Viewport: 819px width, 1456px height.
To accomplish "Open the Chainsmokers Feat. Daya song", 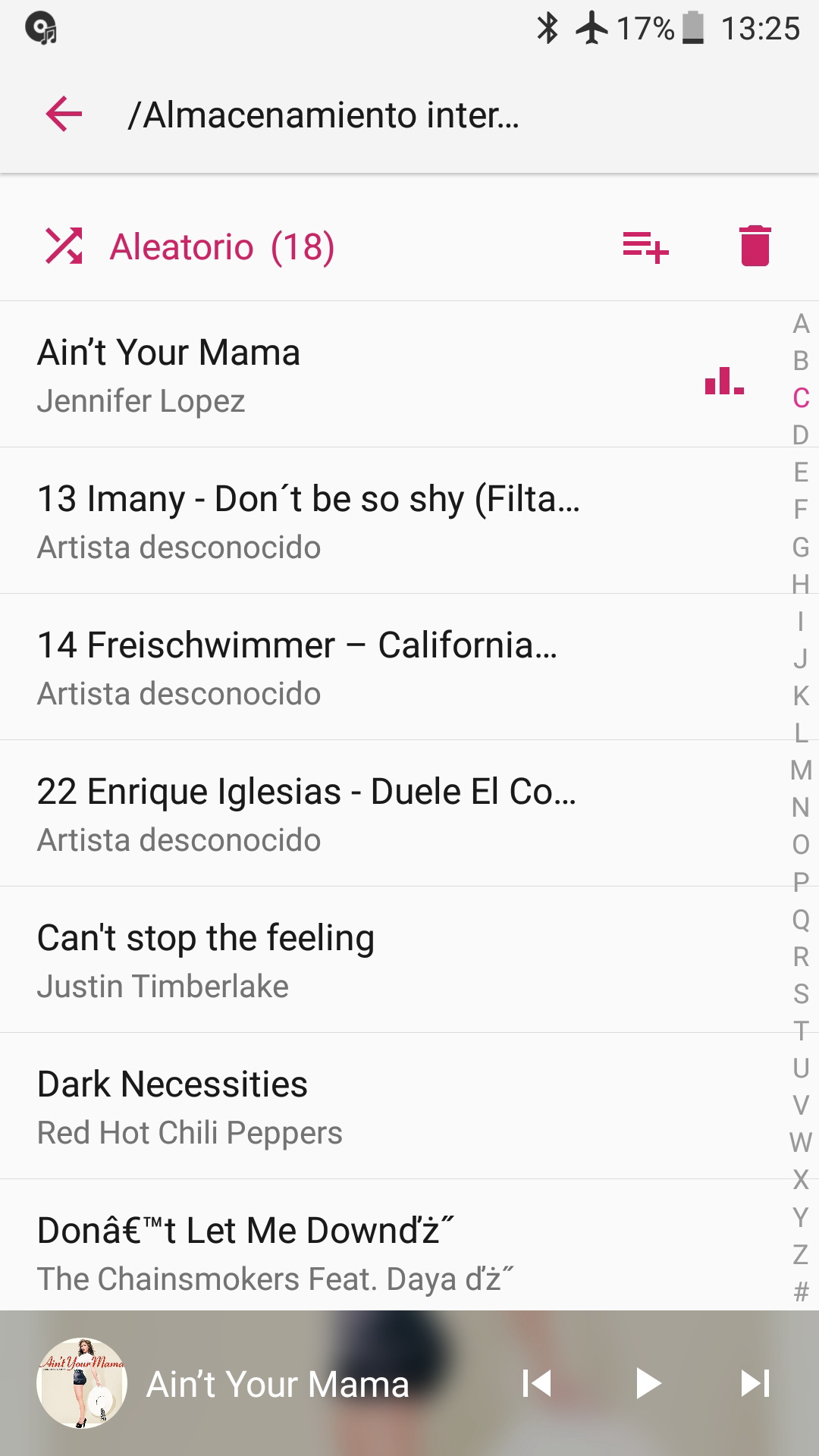I will (303, 1251).
